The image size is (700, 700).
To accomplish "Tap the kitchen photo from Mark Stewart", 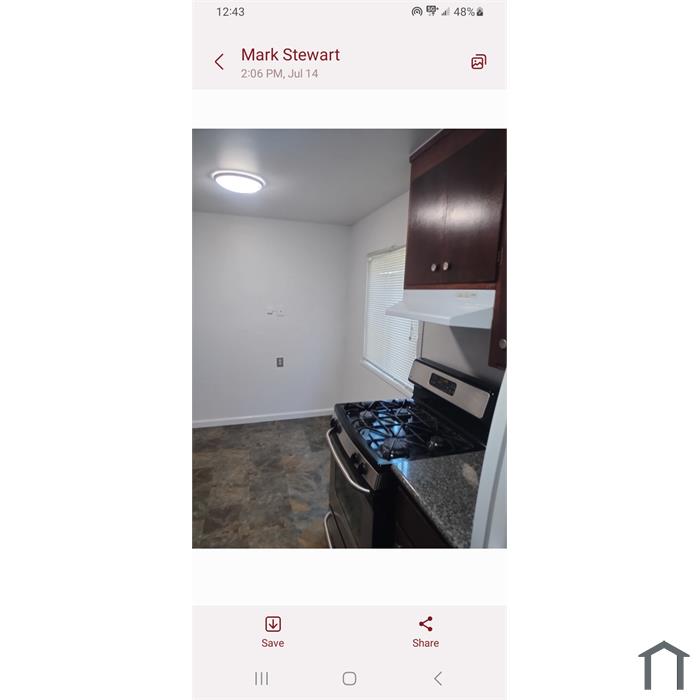I will pyautogui.click(x=349, y=338).
